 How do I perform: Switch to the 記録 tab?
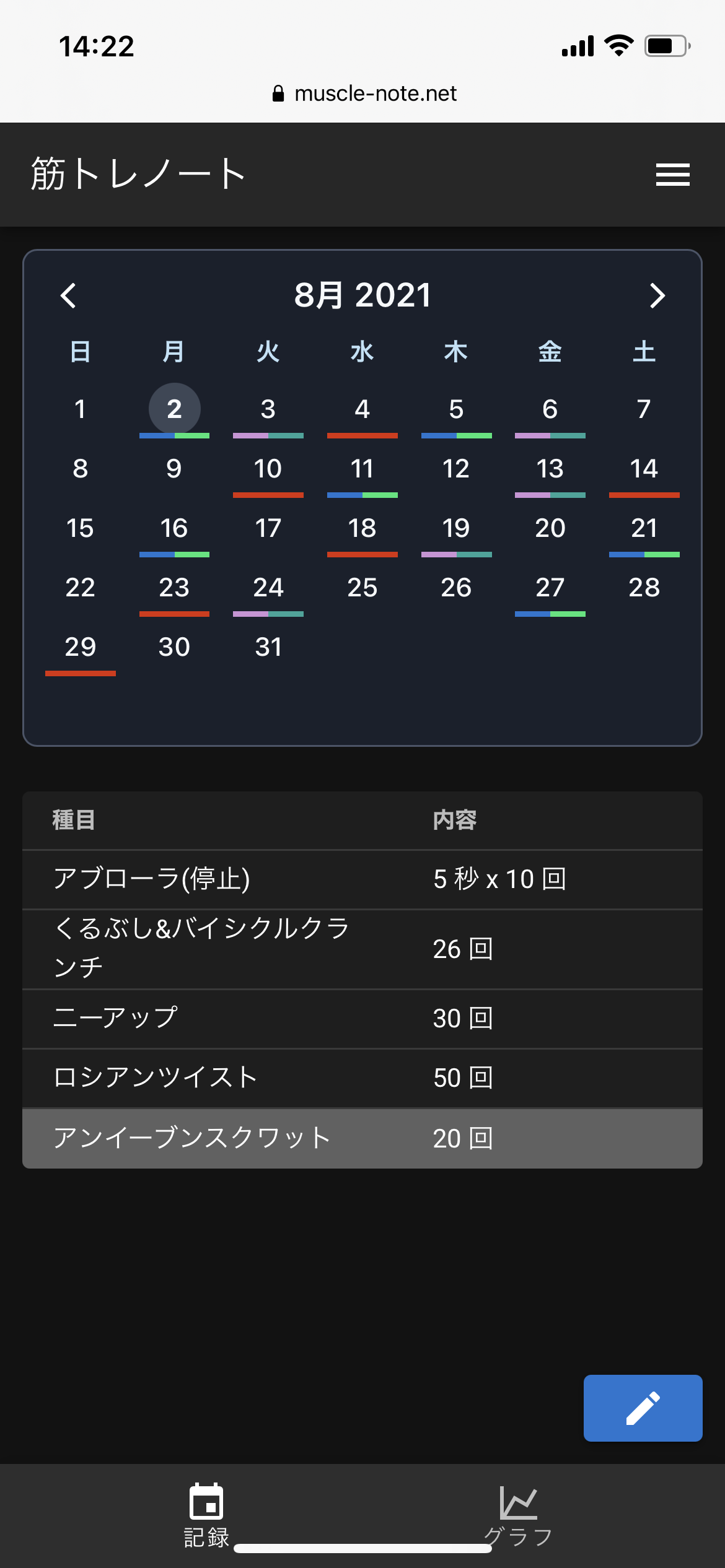click(206, 1515)
